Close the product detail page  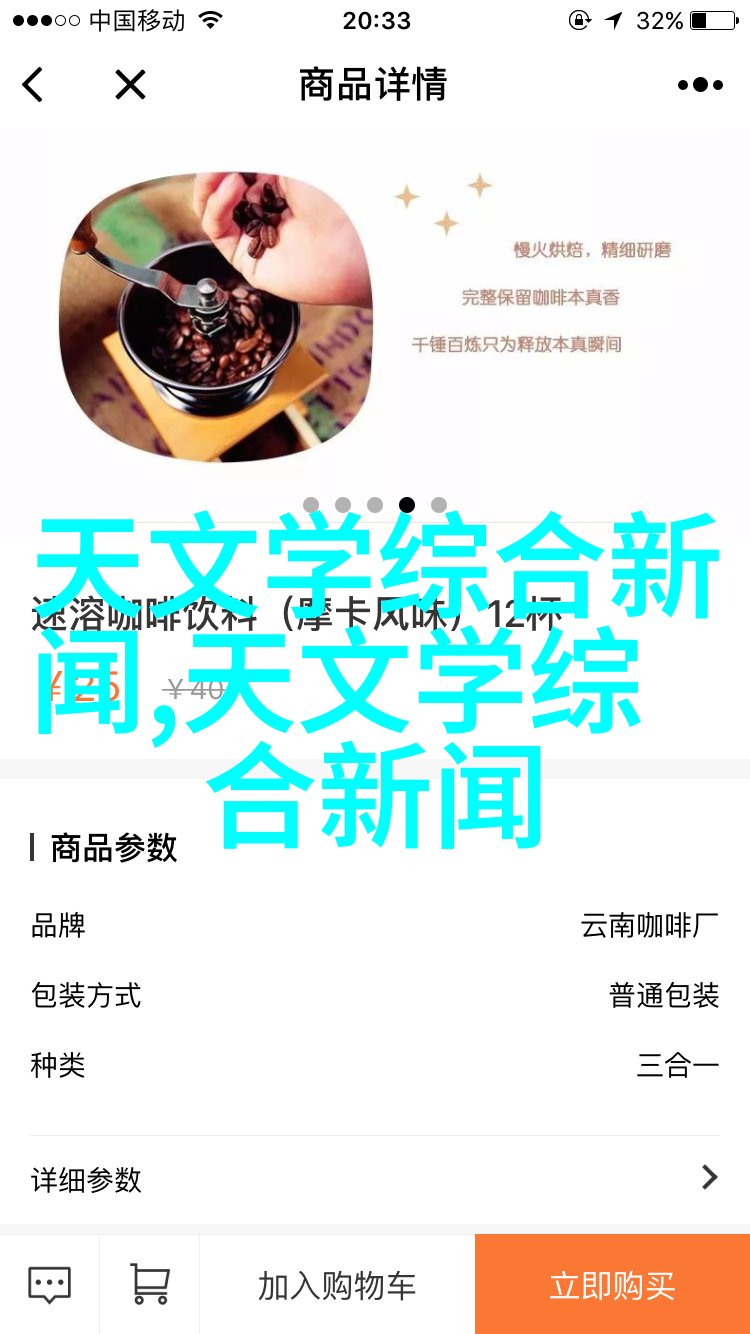click(130, 85)
